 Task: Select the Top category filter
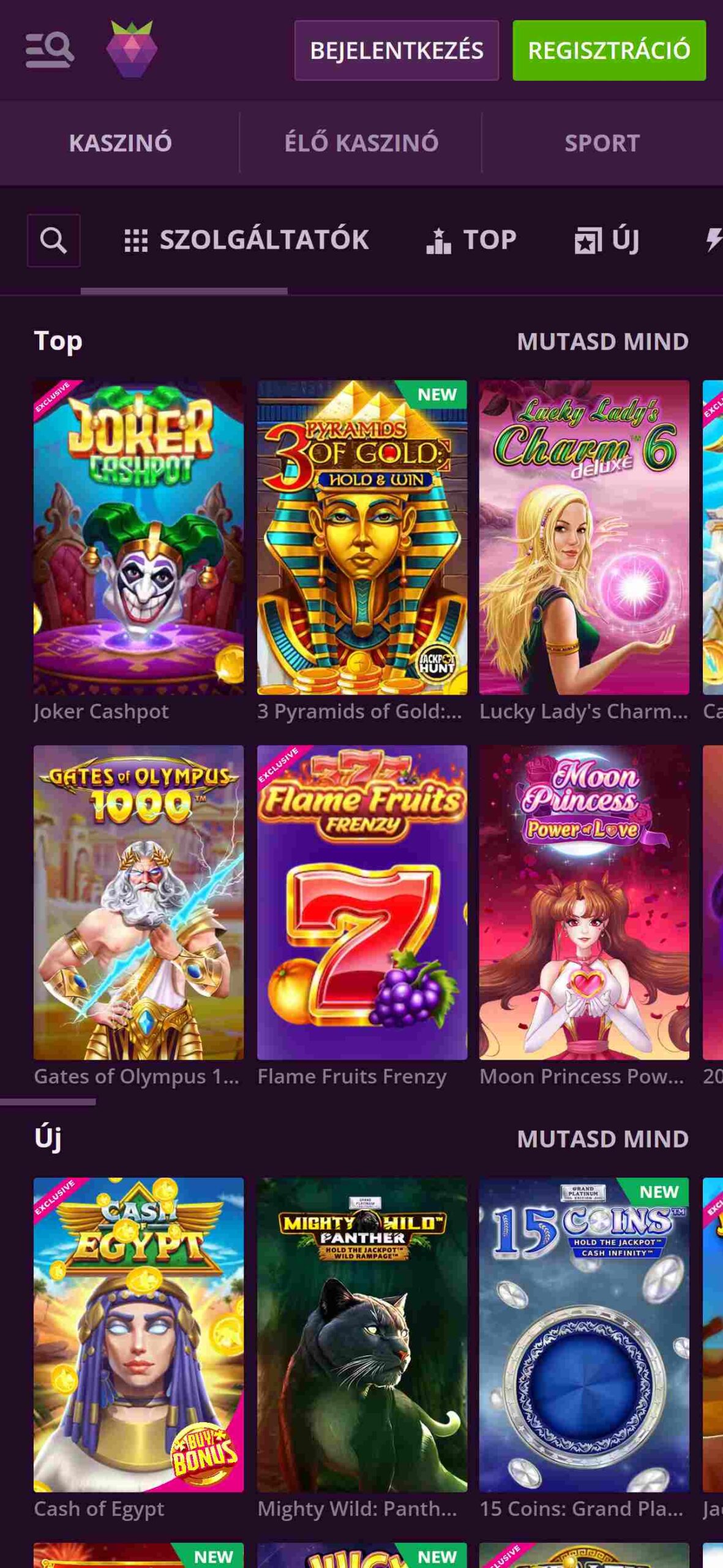click(x=471, y=240)
